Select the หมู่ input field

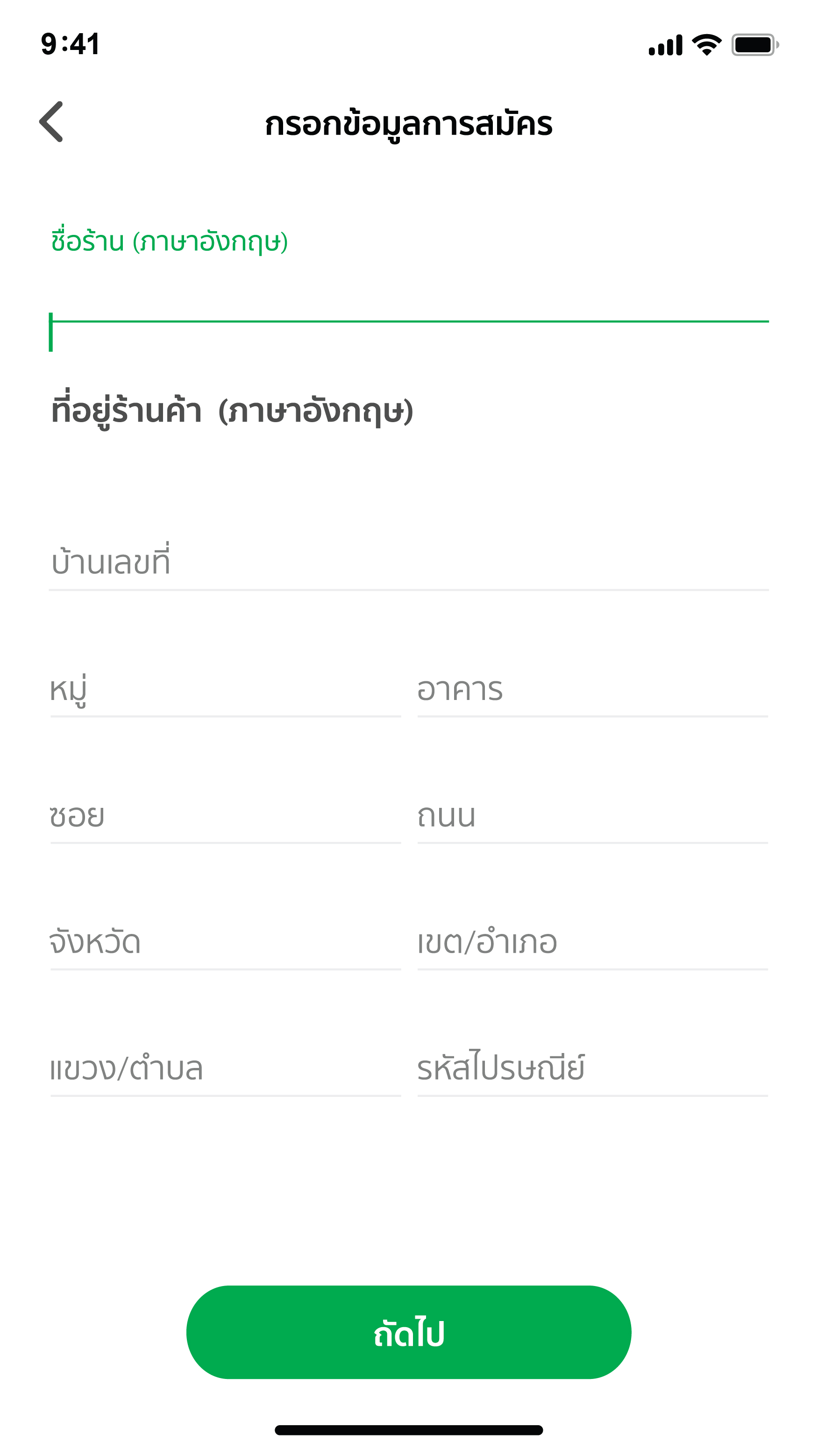[226, 690]
